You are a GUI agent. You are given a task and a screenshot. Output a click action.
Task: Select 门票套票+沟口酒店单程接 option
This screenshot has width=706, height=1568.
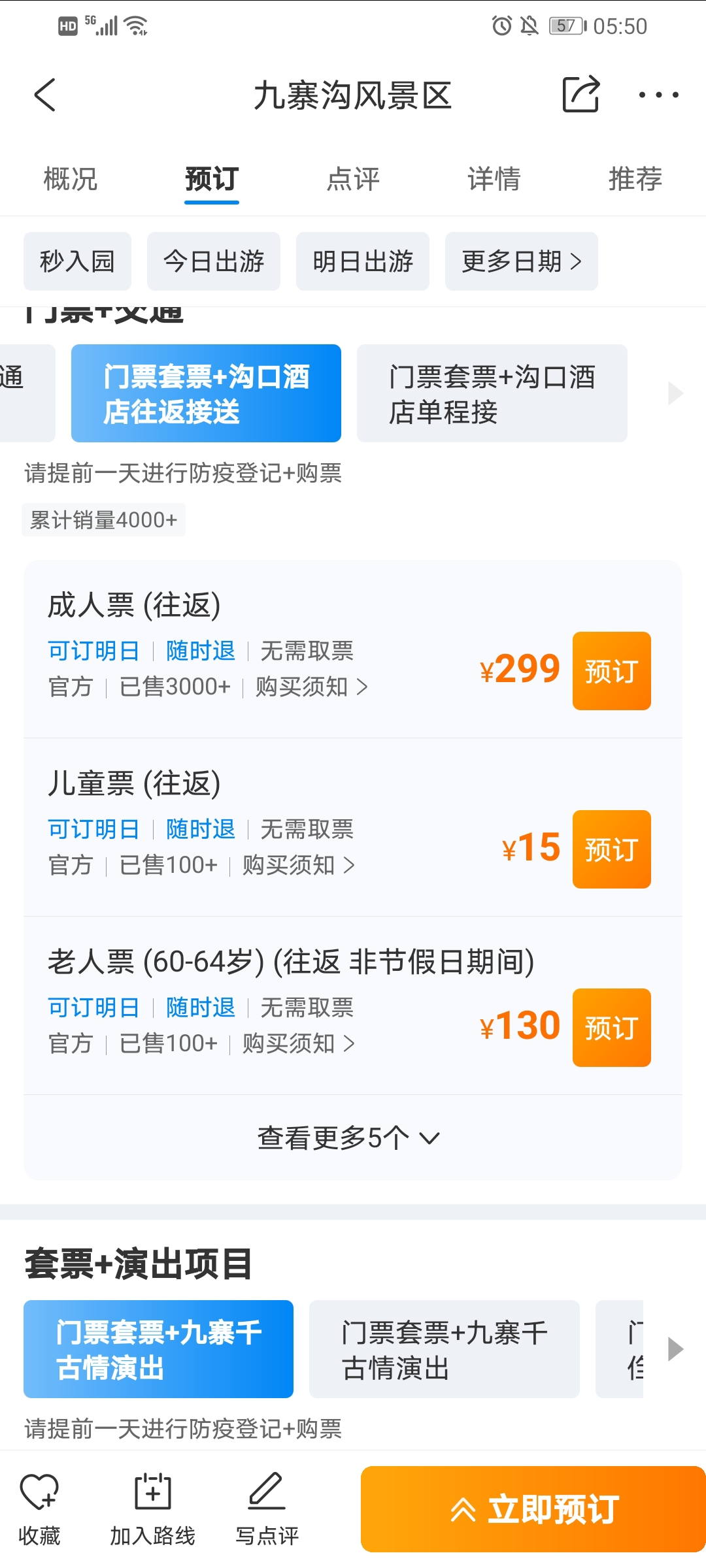pyautogui.click(x=492, y=393)
